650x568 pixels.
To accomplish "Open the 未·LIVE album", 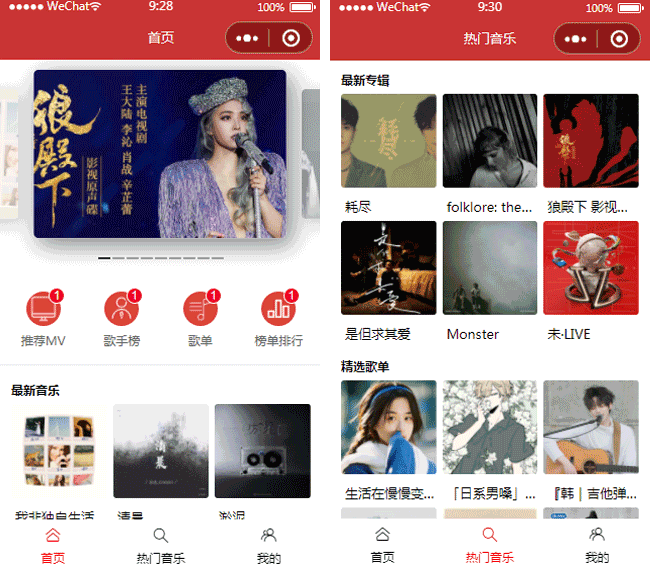I will pyautogui.click(x=590, y=268).
